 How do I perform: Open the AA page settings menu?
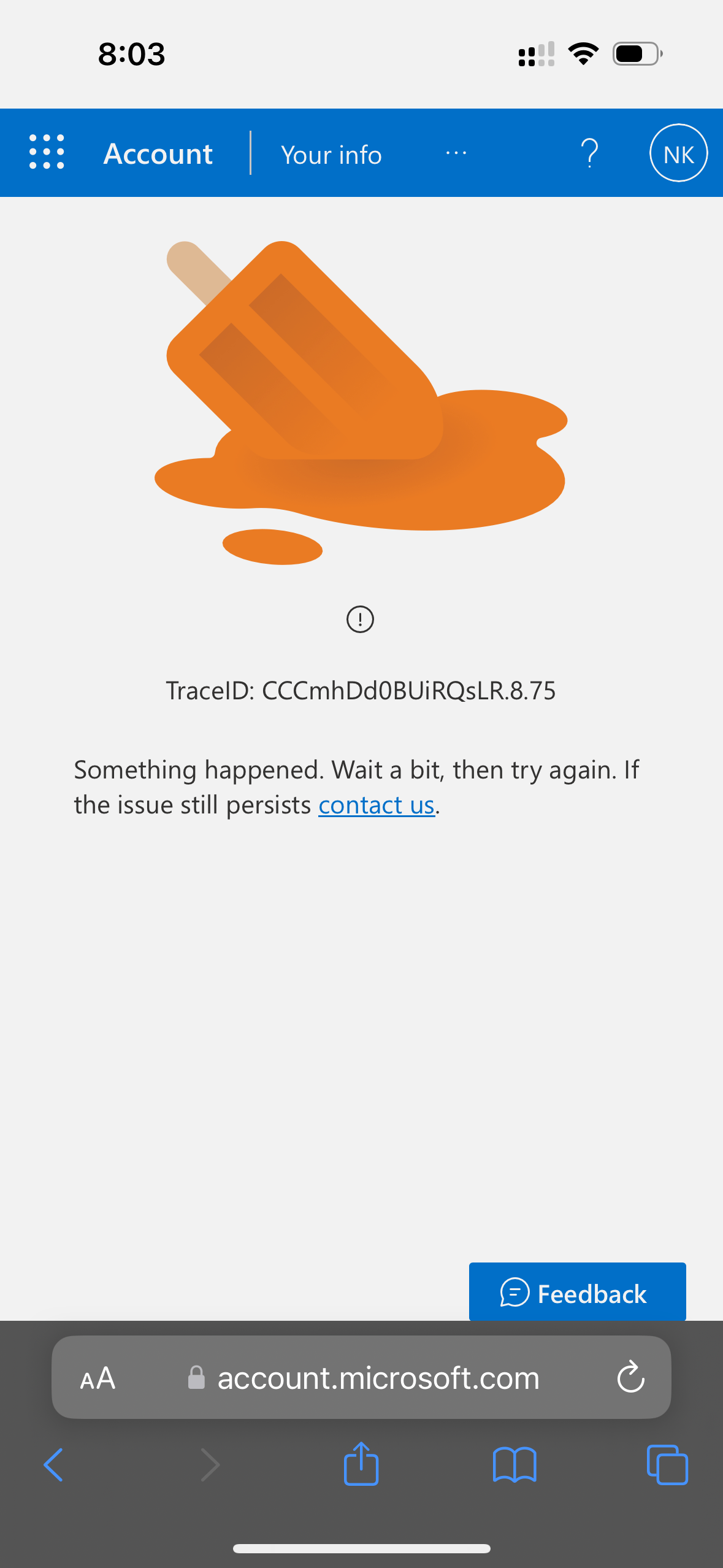[x=98, y=1378]
